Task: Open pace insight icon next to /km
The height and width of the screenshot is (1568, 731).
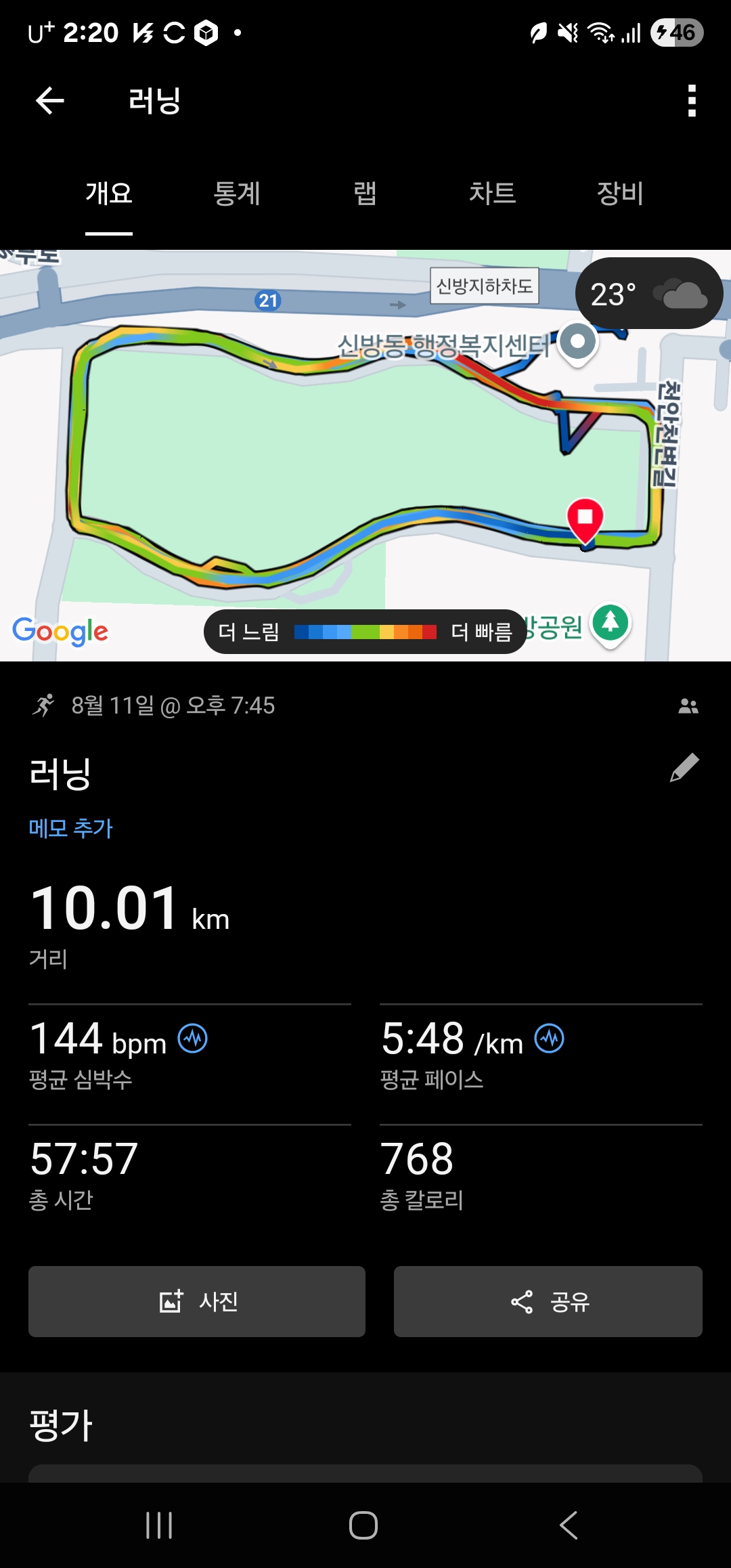Action: coord(549,1039)
